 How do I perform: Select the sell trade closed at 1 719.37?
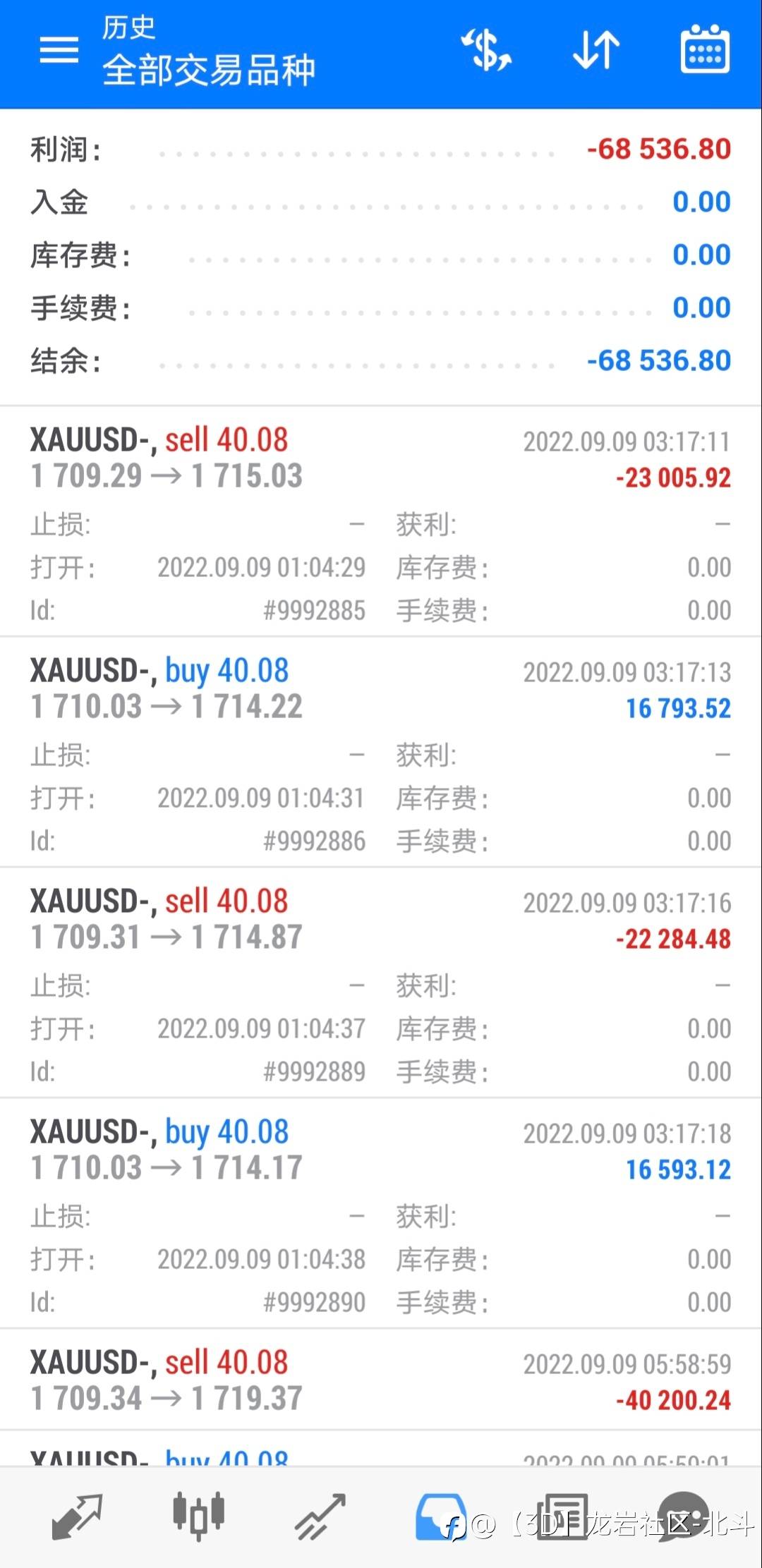tap(381, 1380)
